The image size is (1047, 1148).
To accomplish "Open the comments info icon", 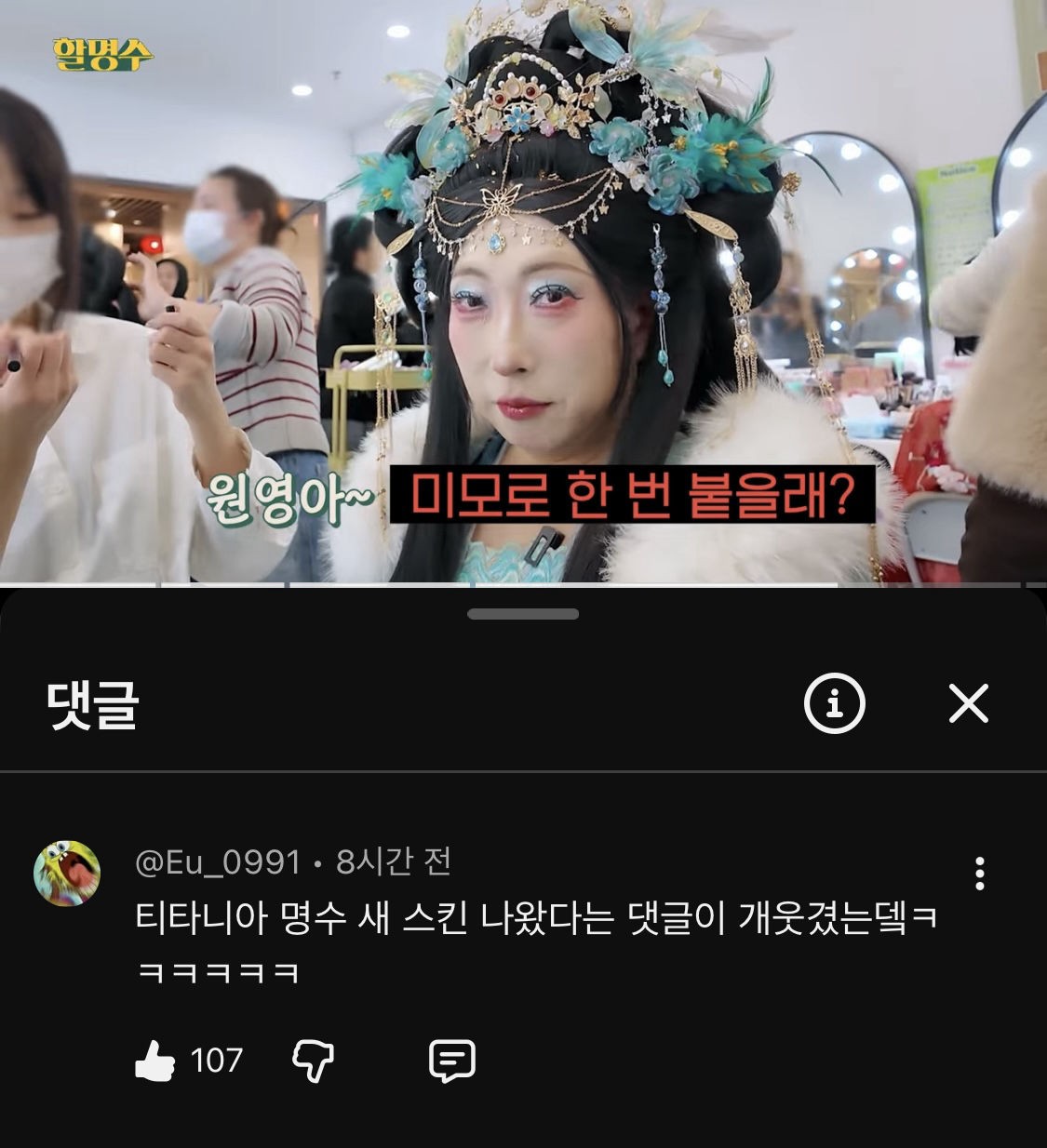I will click(834, 703).
